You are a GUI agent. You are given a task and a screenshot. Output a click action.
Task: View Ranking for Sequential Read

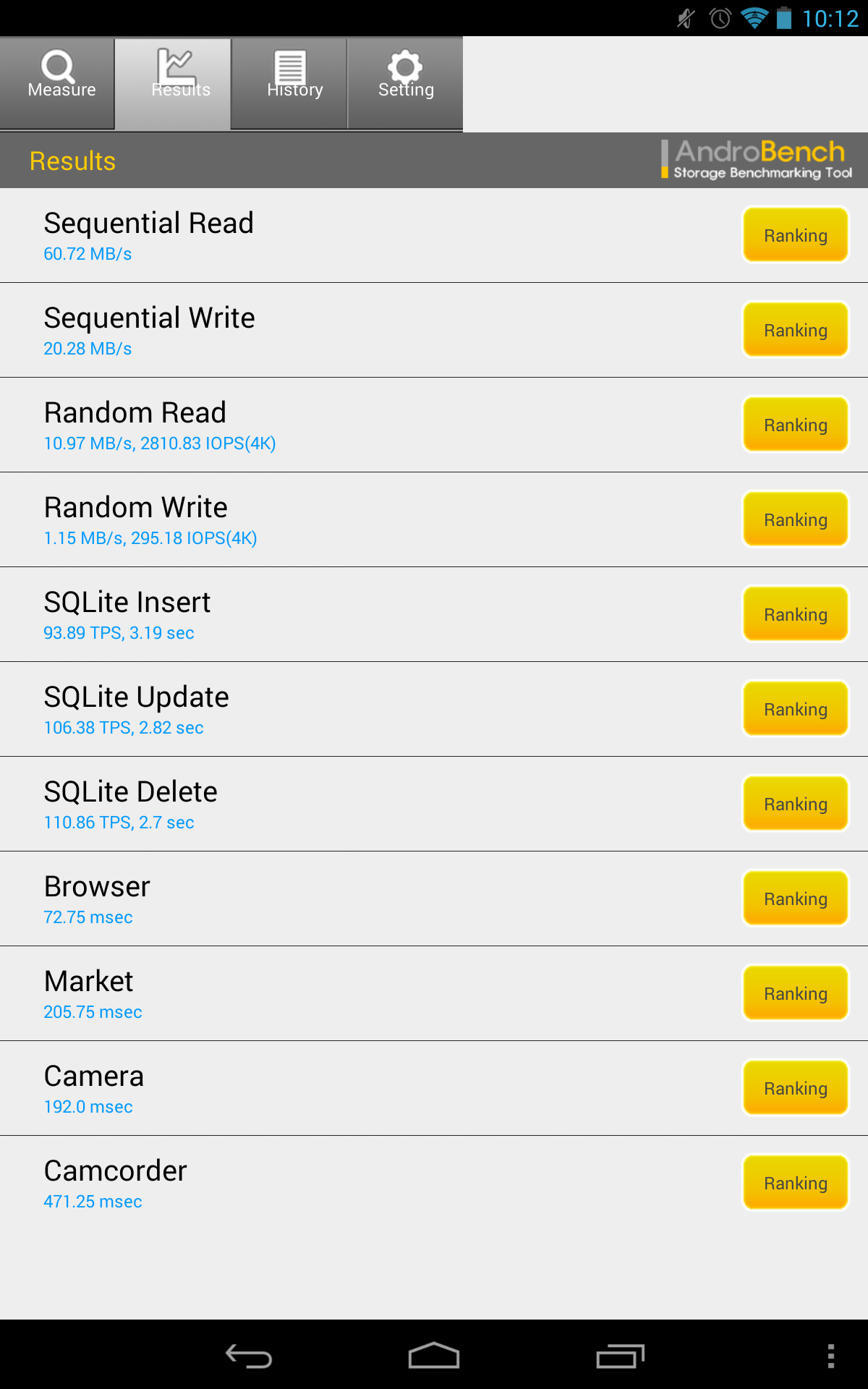point(795,235)
